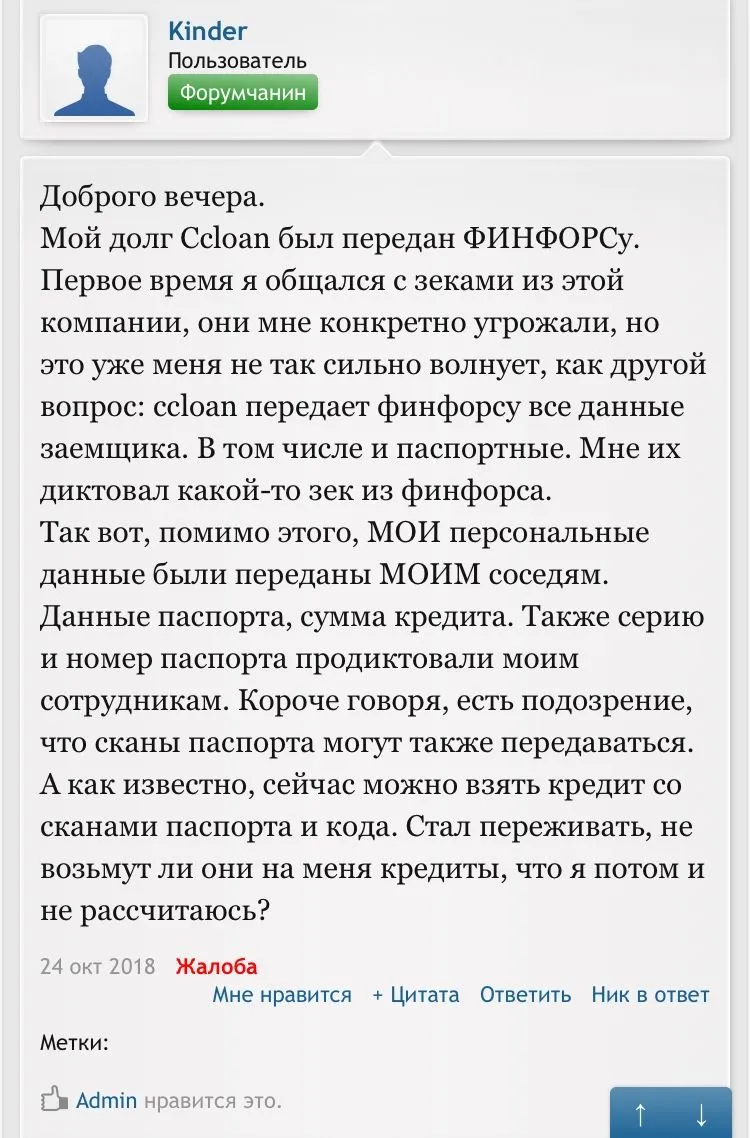
Task: Insert the nickname with Ник в ответ
Action: (x=650, y=995)
